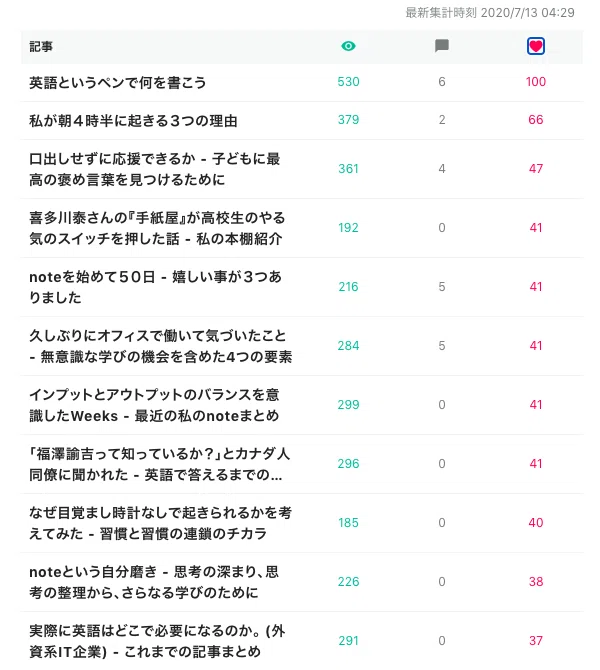Image resolution: width=600 pixels, height=670 pixels.
Task: Open article 私が朝4時半に起きる3つの理由
Action: click(x=133, y=121)
